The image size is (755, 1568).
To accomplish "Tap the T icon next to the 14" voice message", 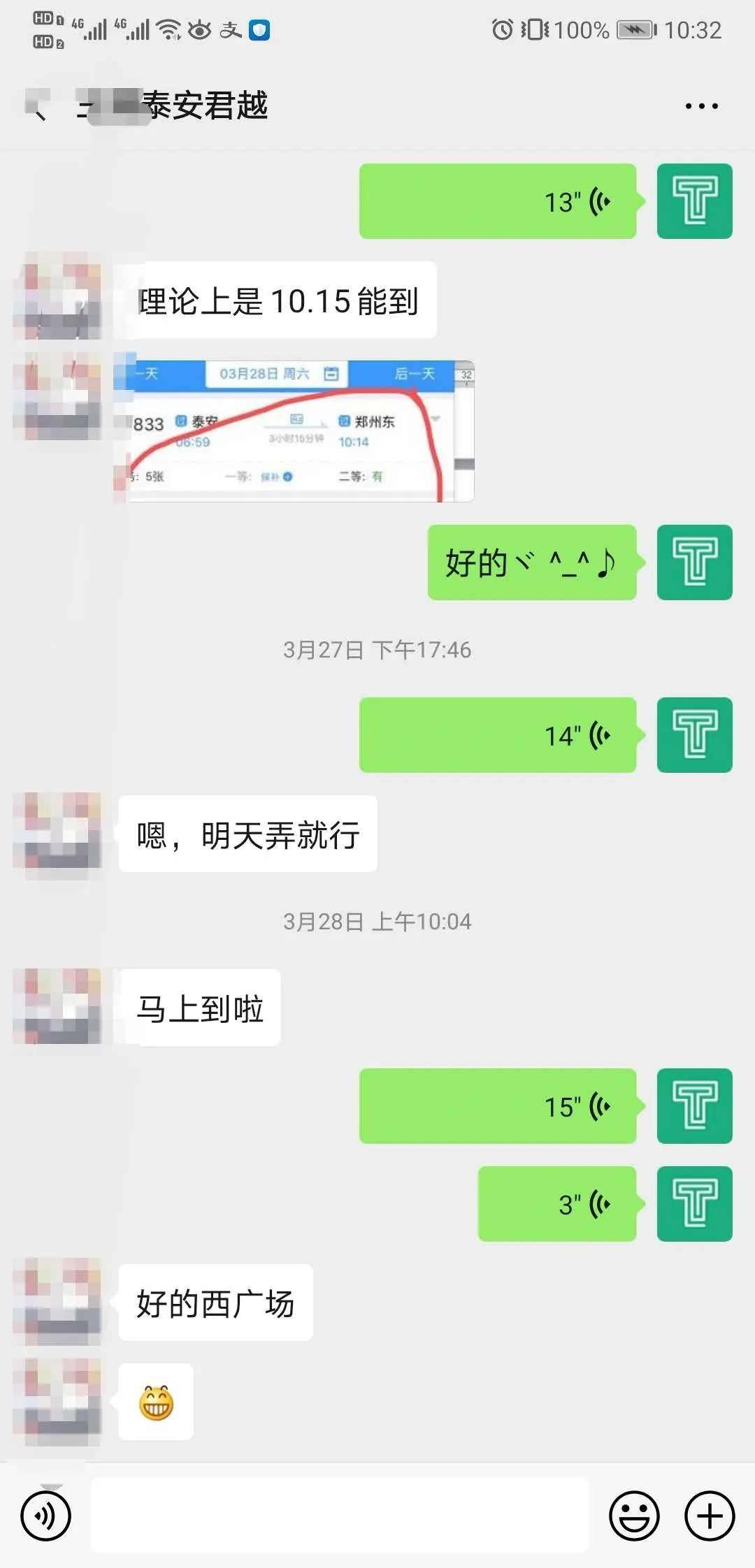I will [x=694, y=734].
